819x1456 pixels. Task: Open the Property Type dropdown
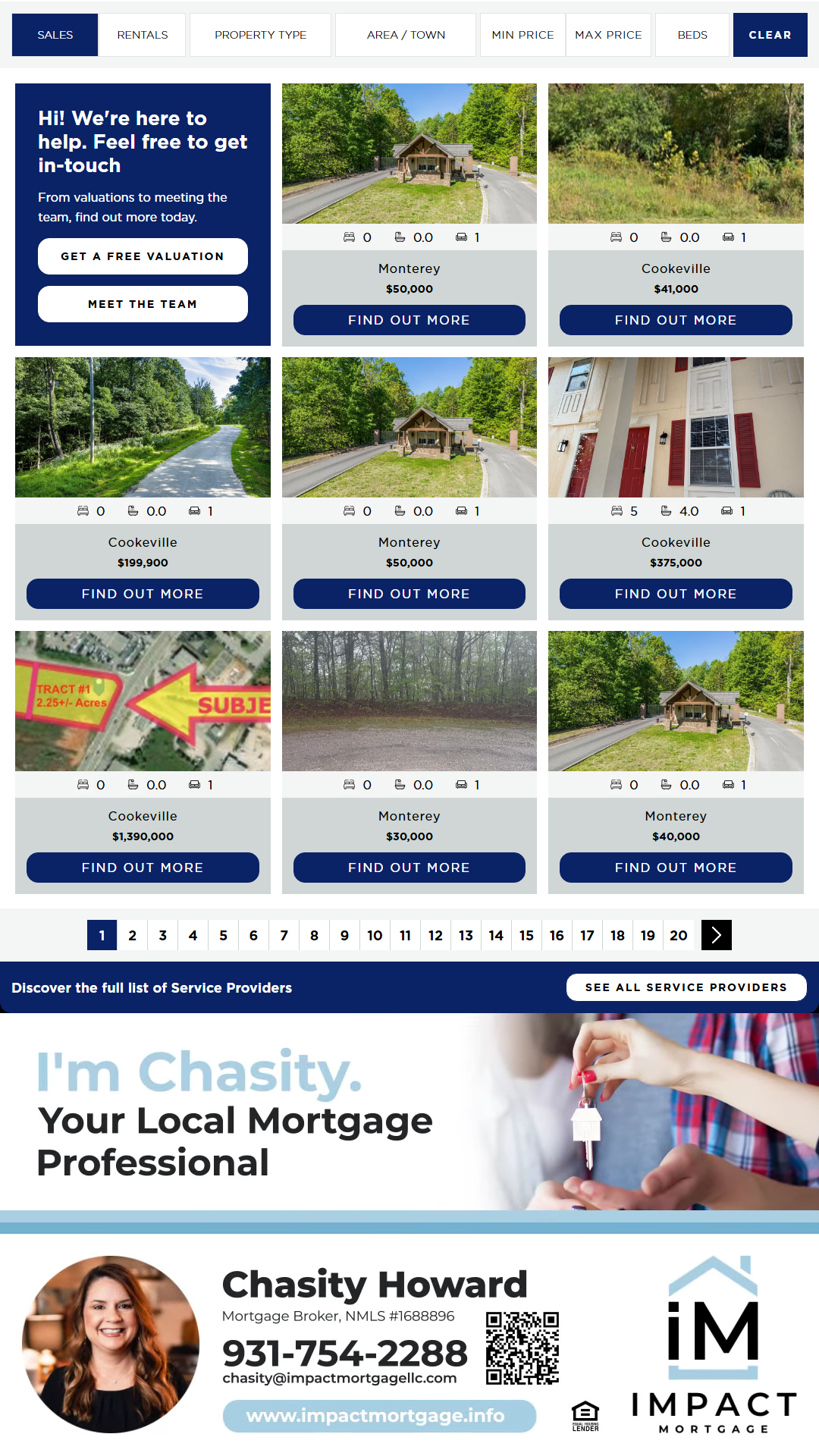(x=260, y=35)
